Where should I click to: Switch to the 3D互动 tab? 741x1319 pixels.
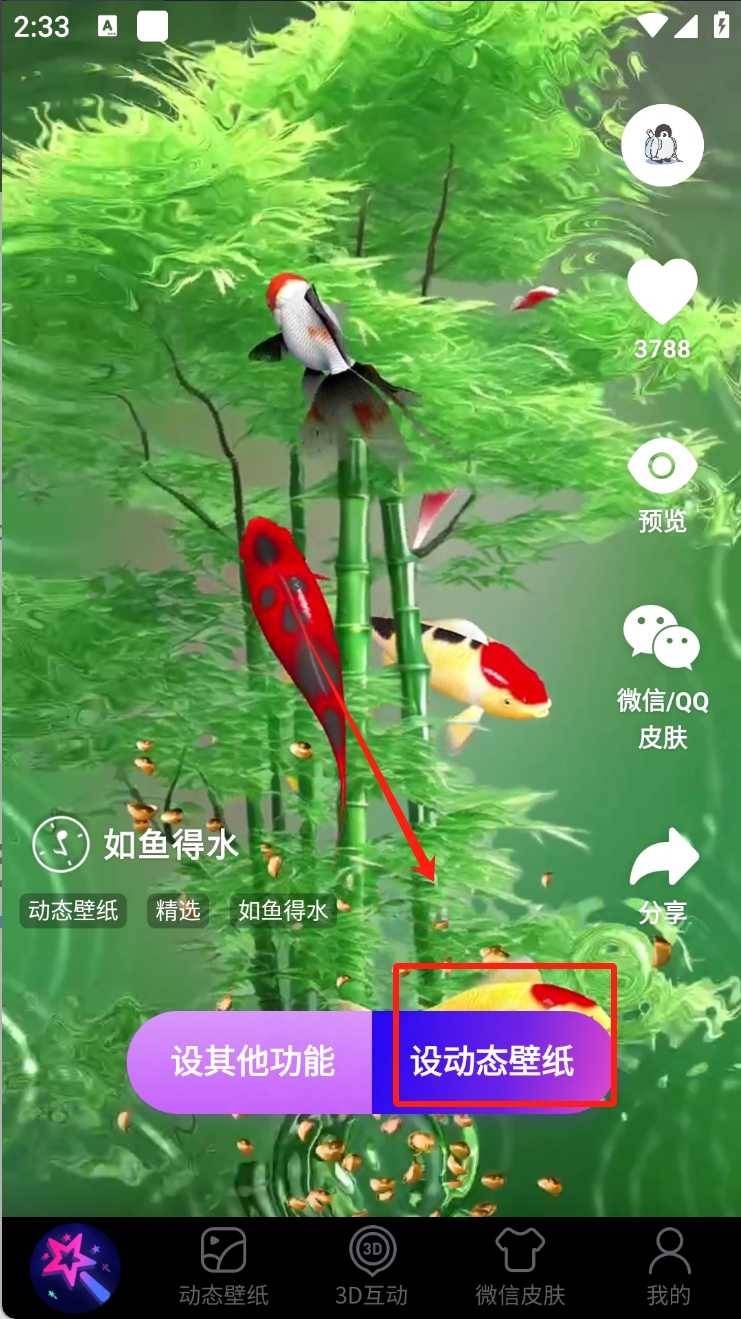372,1268
